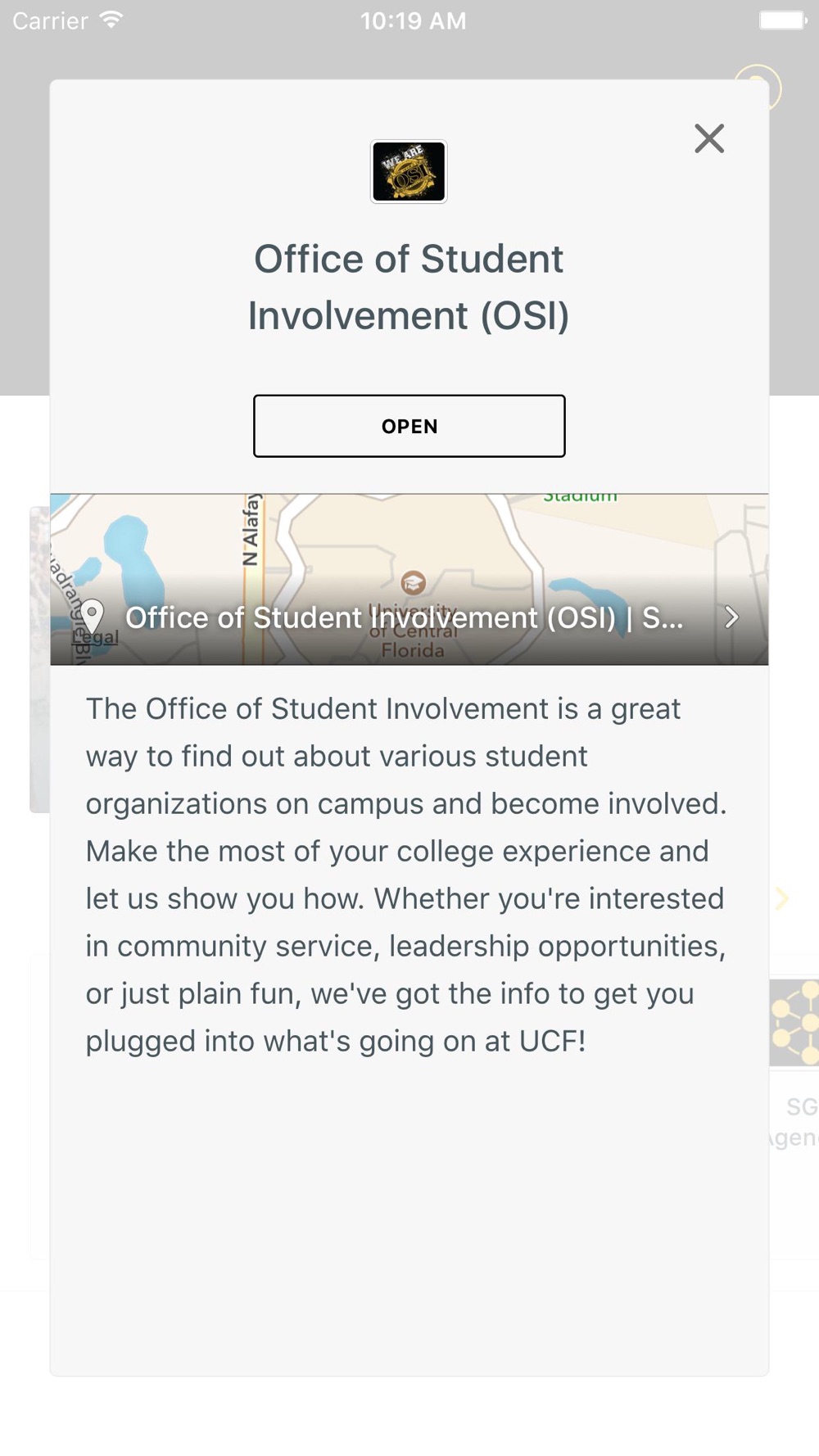Image resolution: width=819 pixels, height=1456 pixels.
Task: Open the OSI location row on the map
Action: coord(409,617)
